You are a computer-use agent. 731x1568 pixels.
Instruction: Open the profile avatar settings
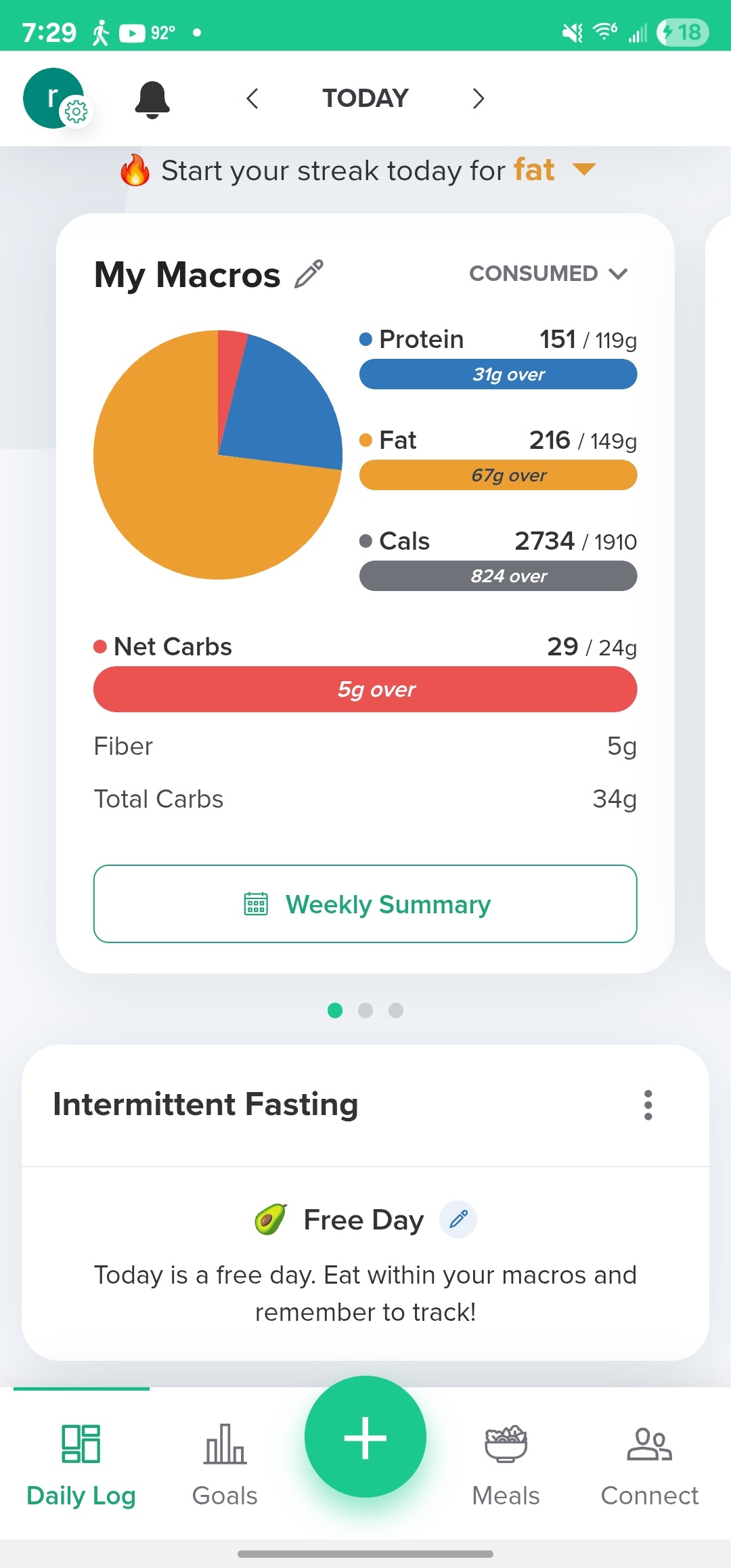56,98
